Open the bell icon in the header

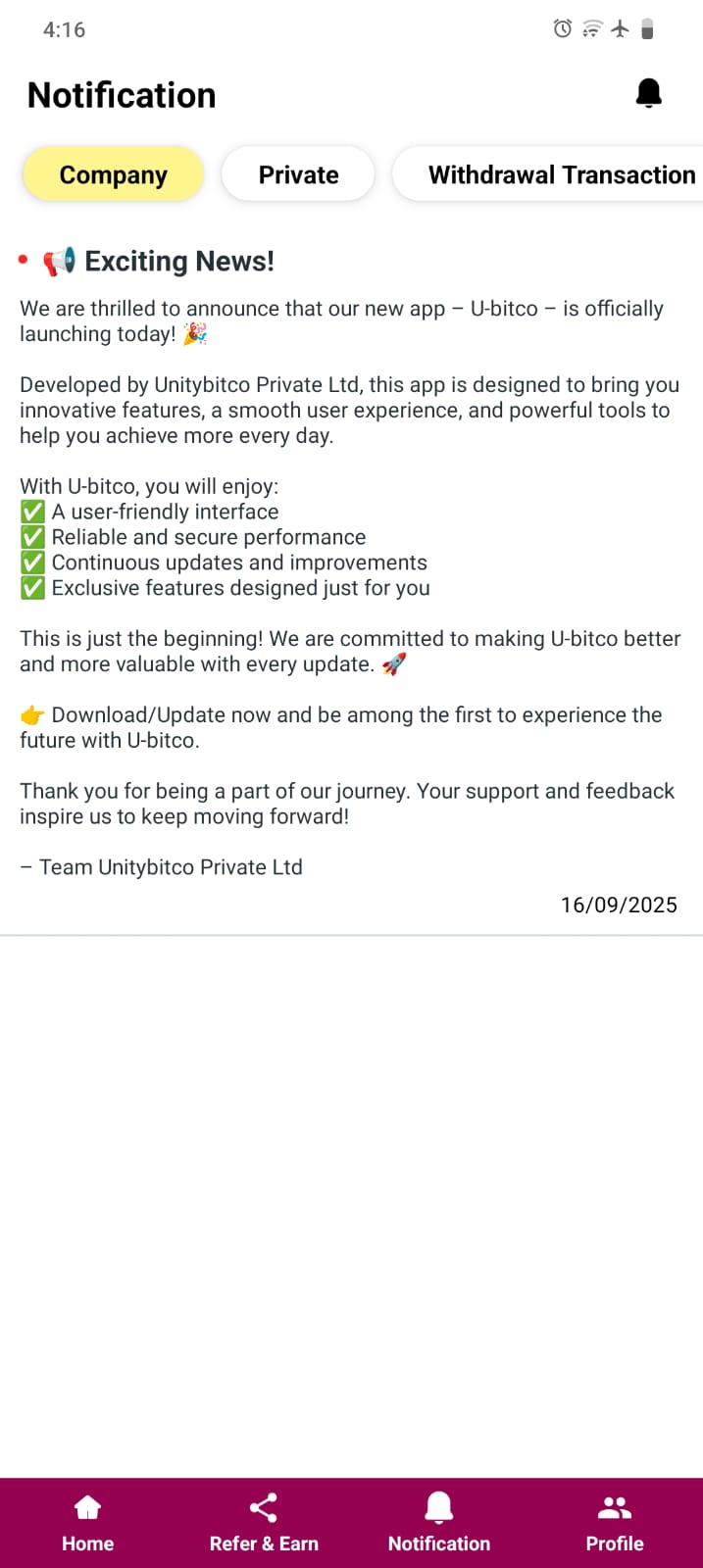pos(648,94)
